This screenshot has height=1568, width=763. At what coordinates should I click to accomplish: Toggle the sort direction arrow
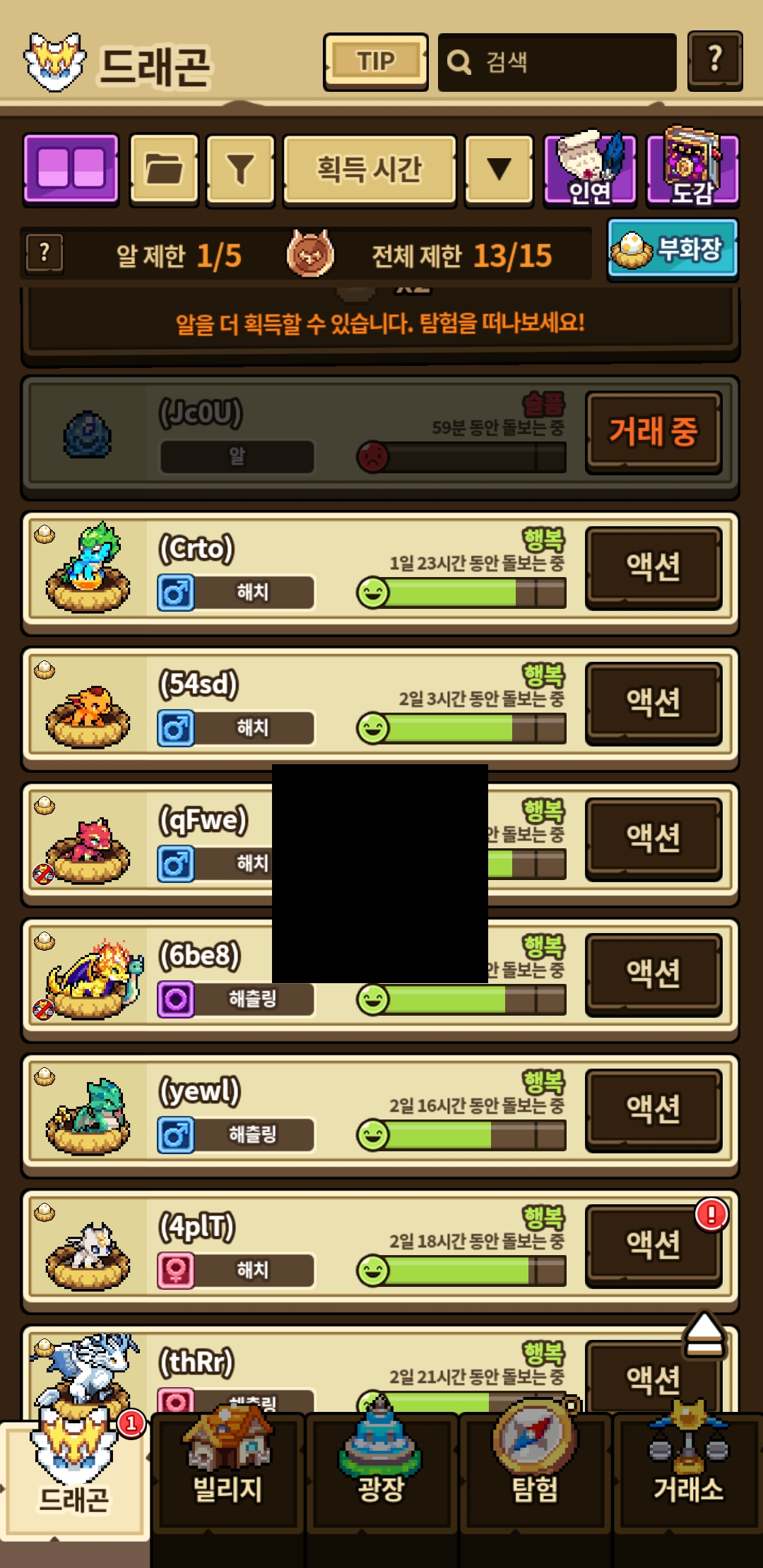point(499,170)
